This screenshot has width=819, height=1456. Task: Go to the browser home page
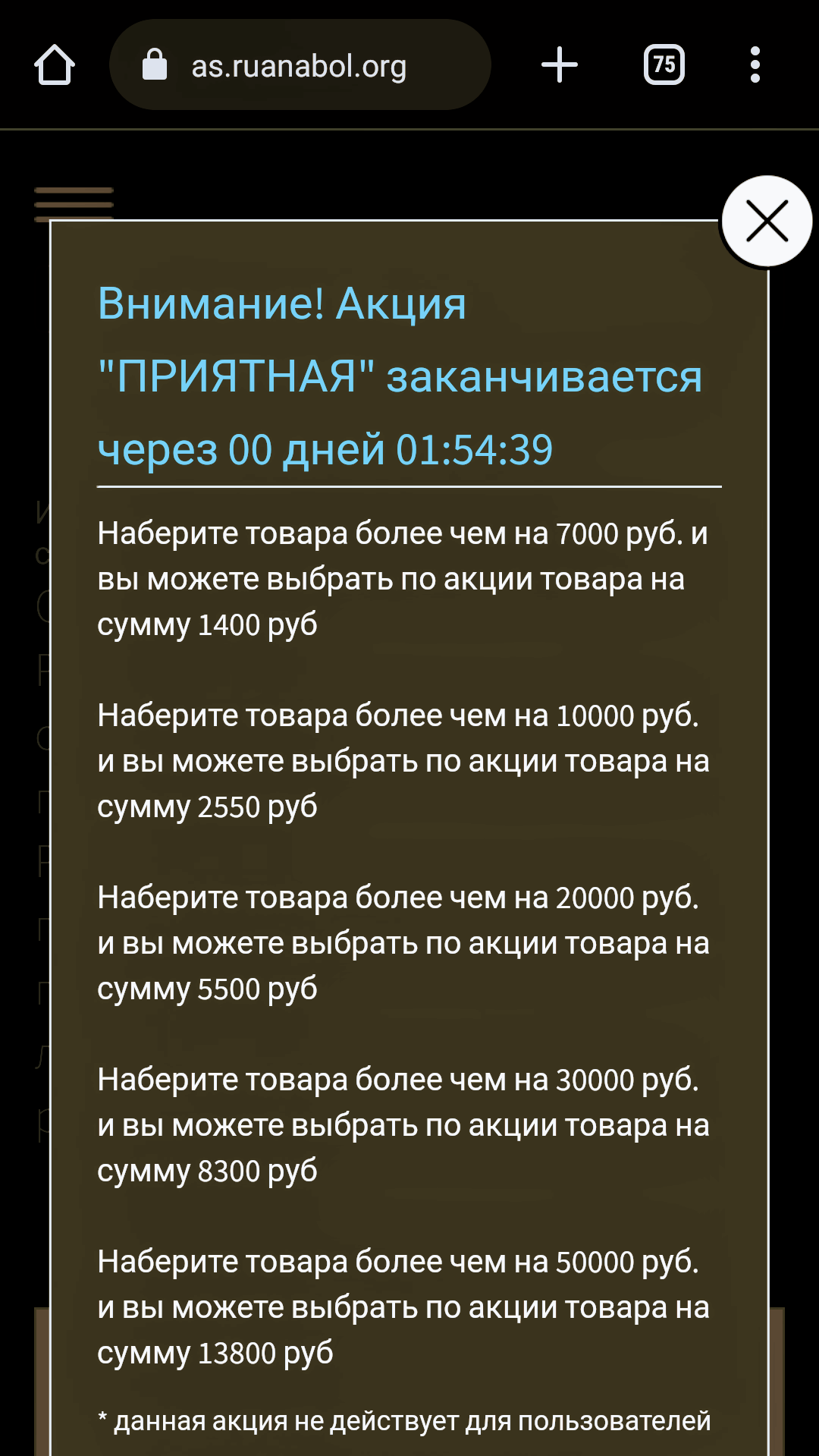coord(55,65)
